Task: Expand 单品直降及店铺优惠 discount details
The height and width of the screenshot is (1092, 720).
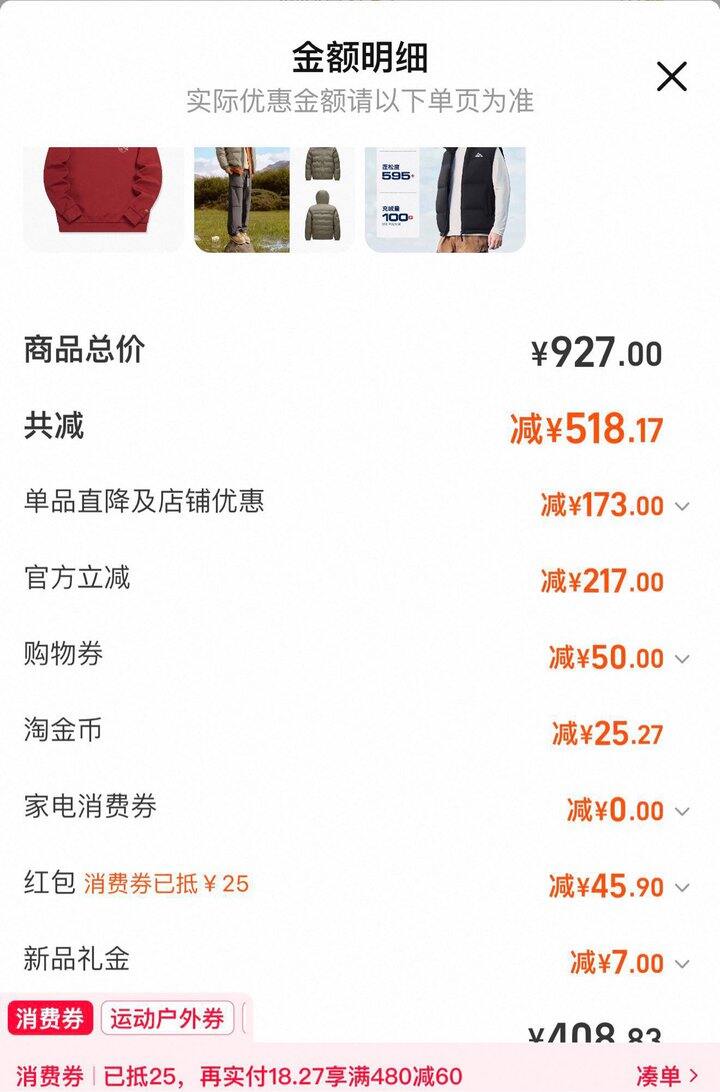Action: tap(682, 506)
